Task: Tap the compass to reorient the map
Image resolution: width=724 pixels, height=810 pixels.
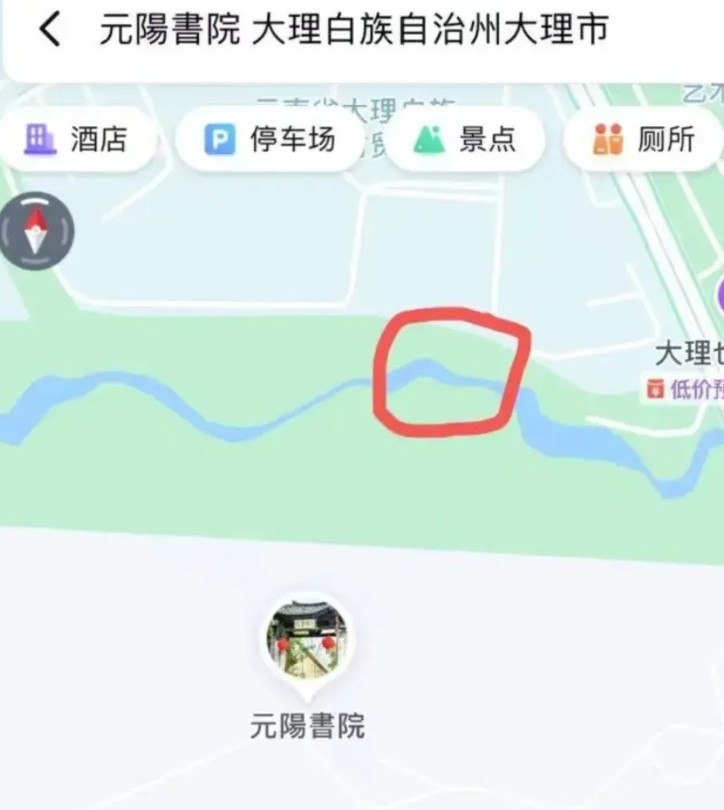Action: click(x=36, y=231)
